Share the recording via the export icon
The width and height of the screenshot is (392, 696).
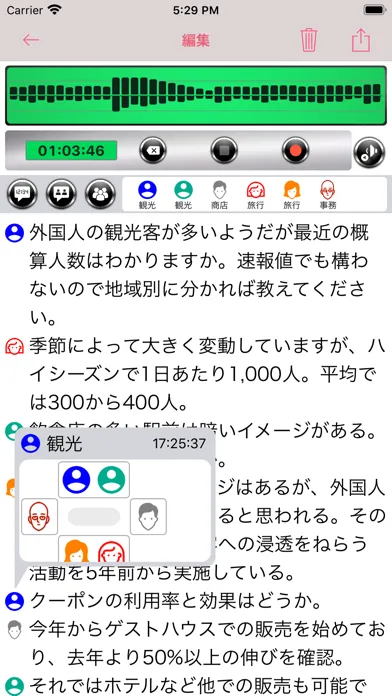(x=361, y=40)
